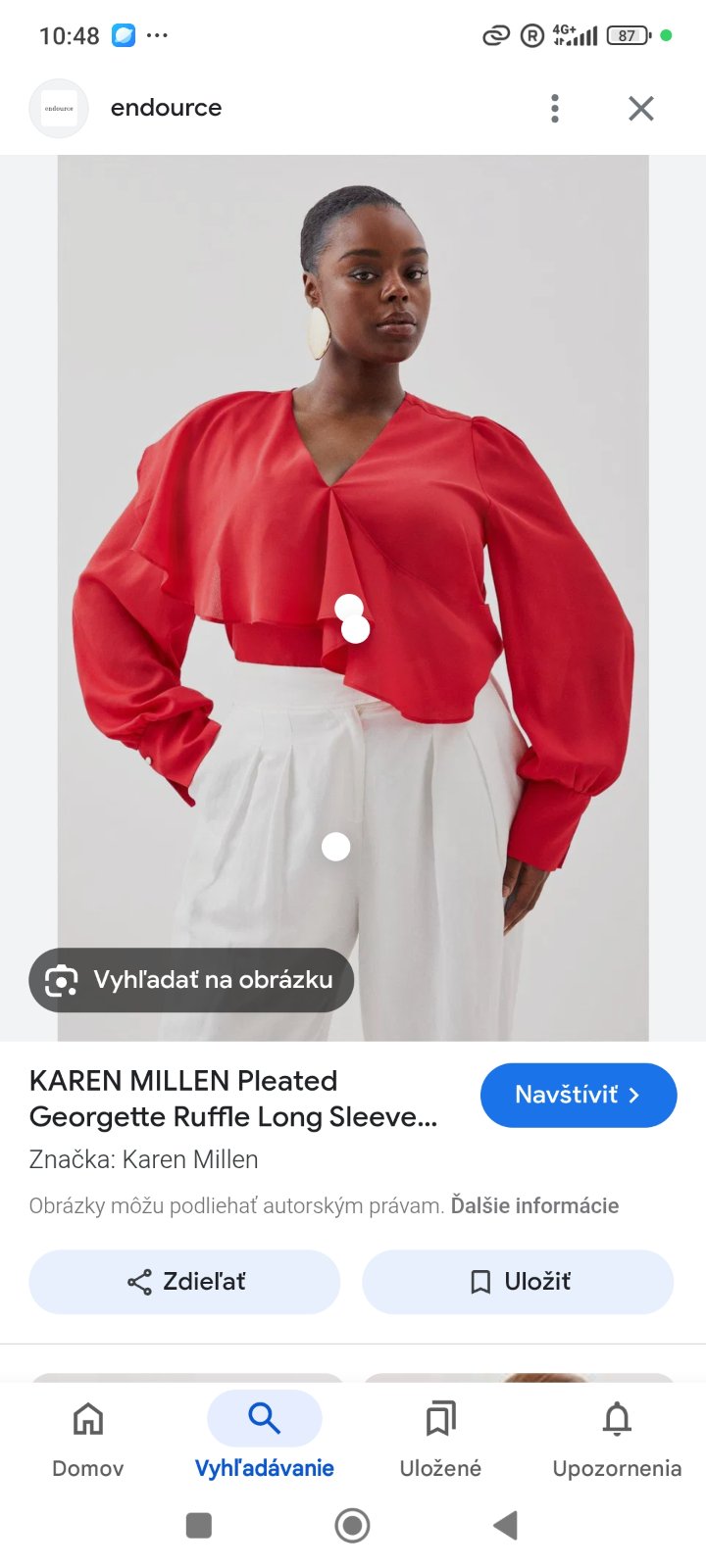Viewport: 706px width, 1568px height.
Task: Tap the Navštíviť button
Action: pyautogui.click(x=578, y=1095)
